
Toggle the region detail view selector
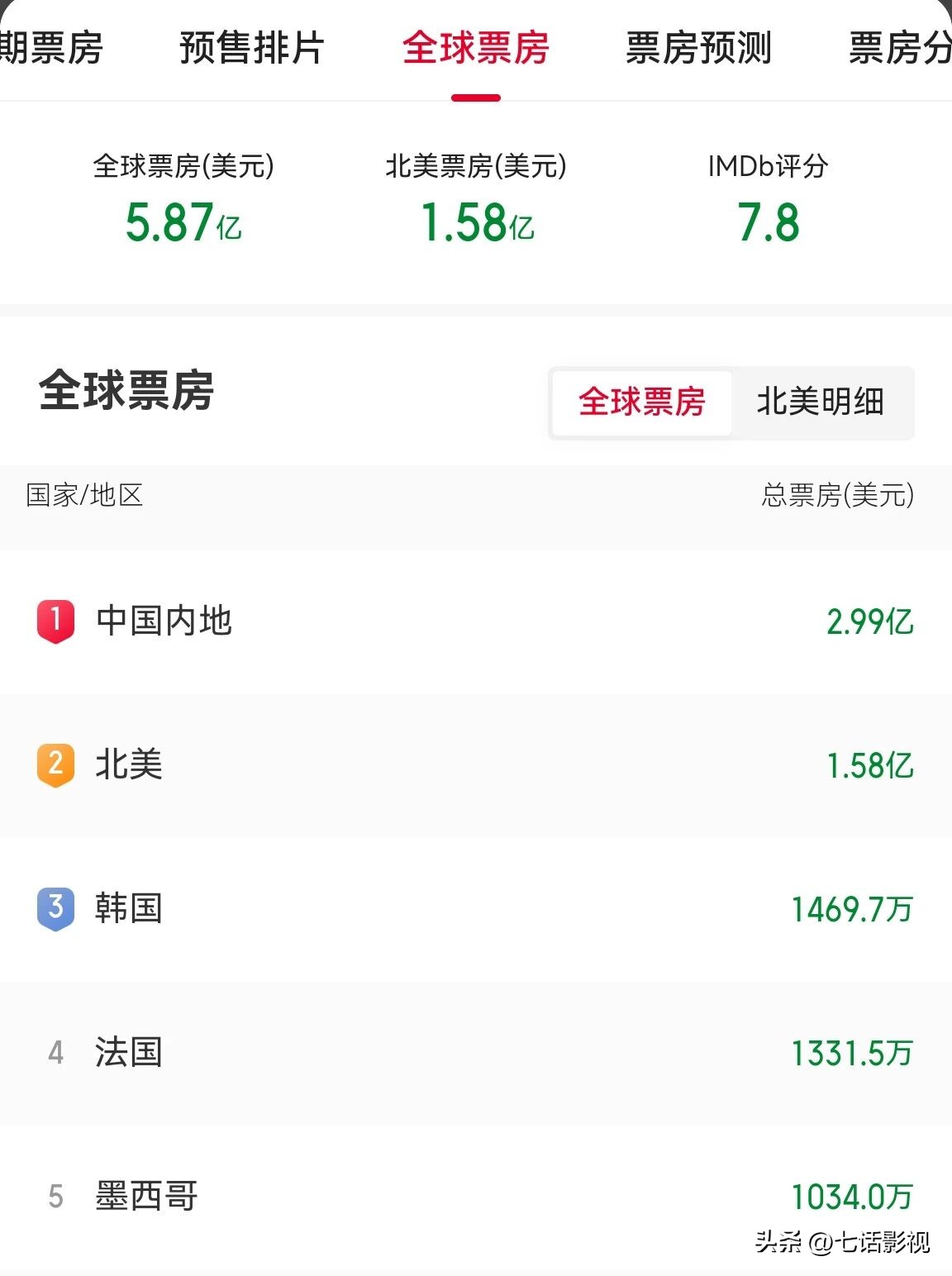pyautogui.click(x=731, y=403)
